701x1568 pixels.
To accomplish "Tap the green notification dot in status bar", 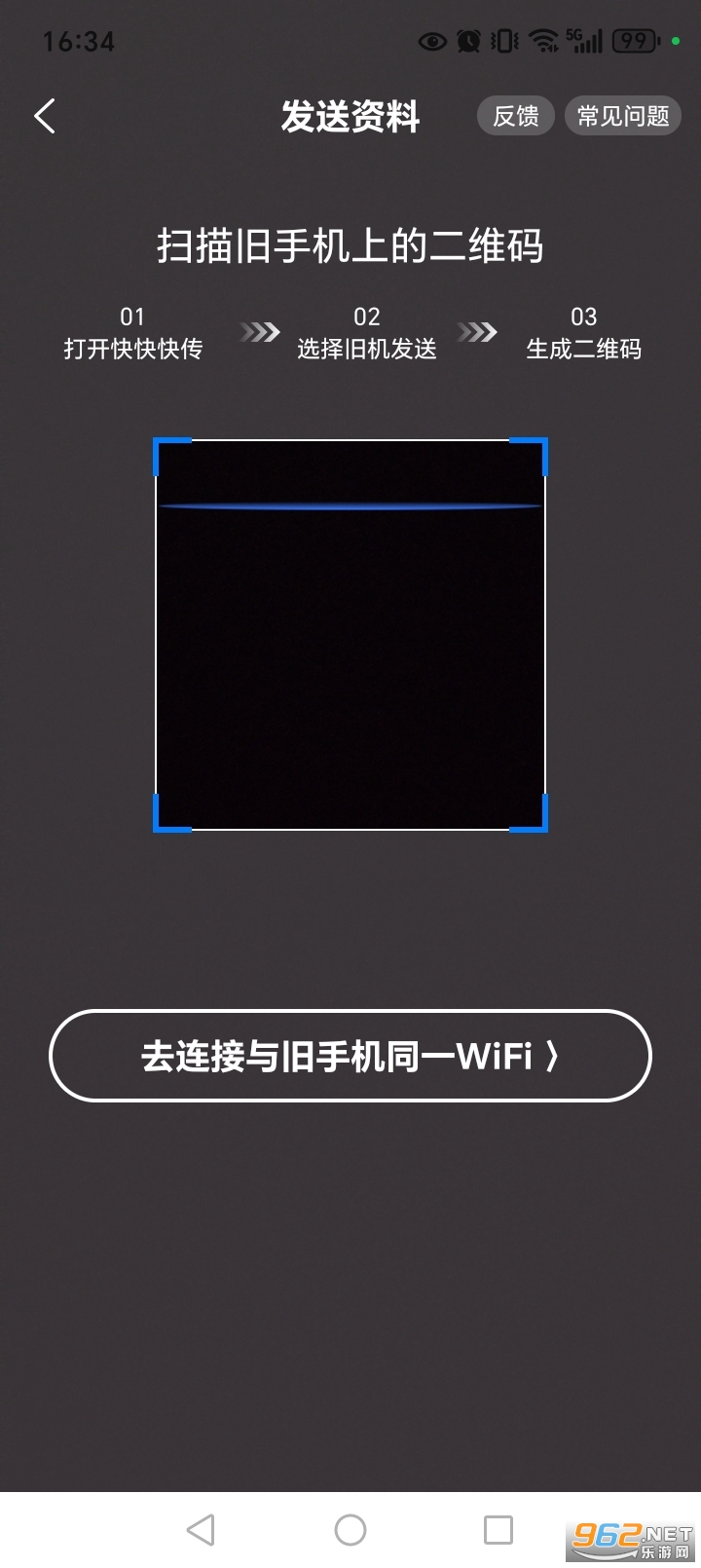I will (674, 43).
